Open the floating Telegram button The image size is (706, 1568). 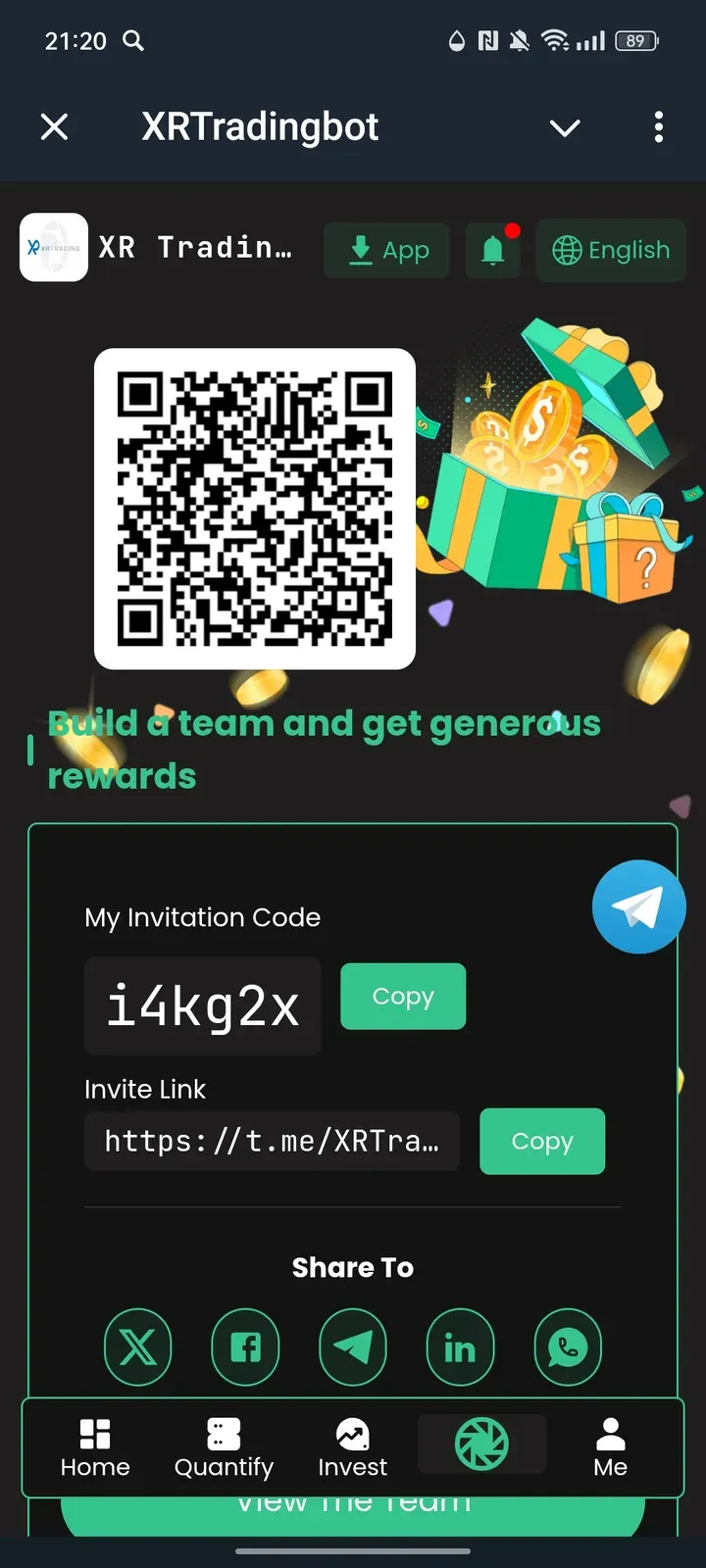[x=638, y=906]
